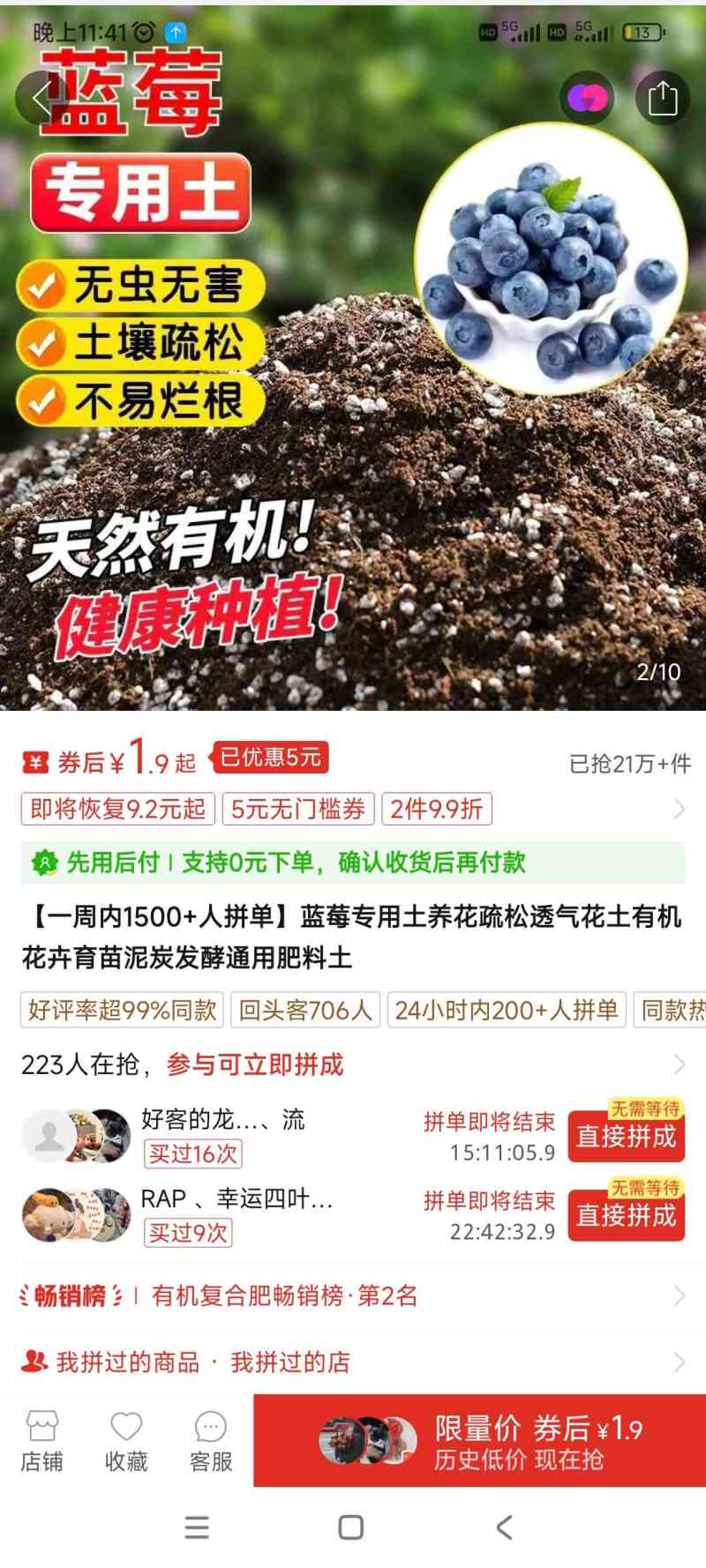The width and height of the screenshot is (706, 1568).
Task: Join RAP's group with 直接拼成
Action: 626,1215
